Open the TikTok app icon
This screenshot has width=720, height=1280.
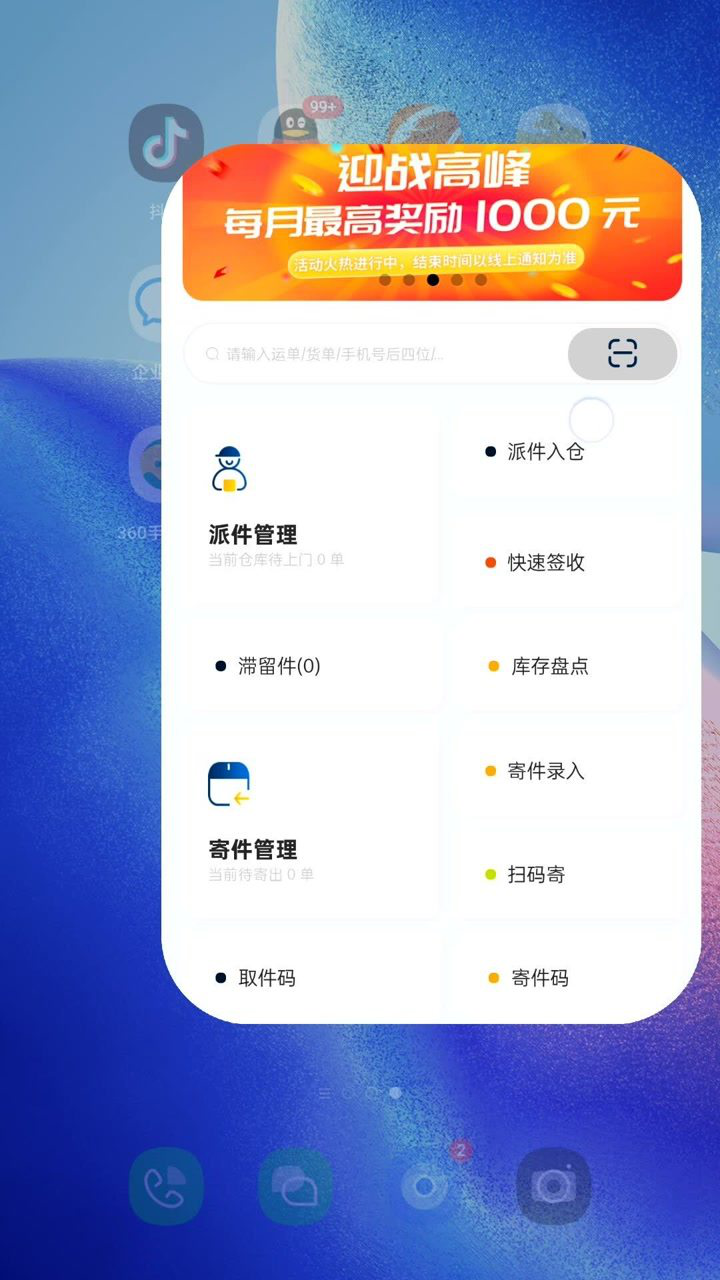pyautogui.click(x=165, y=140)
